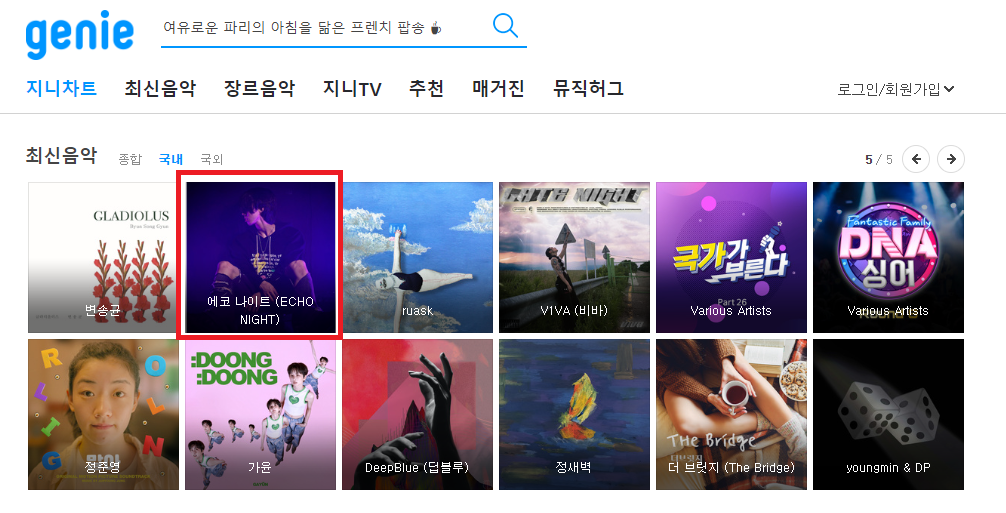The height and width of the screenshot is (513, 1006).
Task: Open the V1VA (비바) album
Action: (574, 256)
